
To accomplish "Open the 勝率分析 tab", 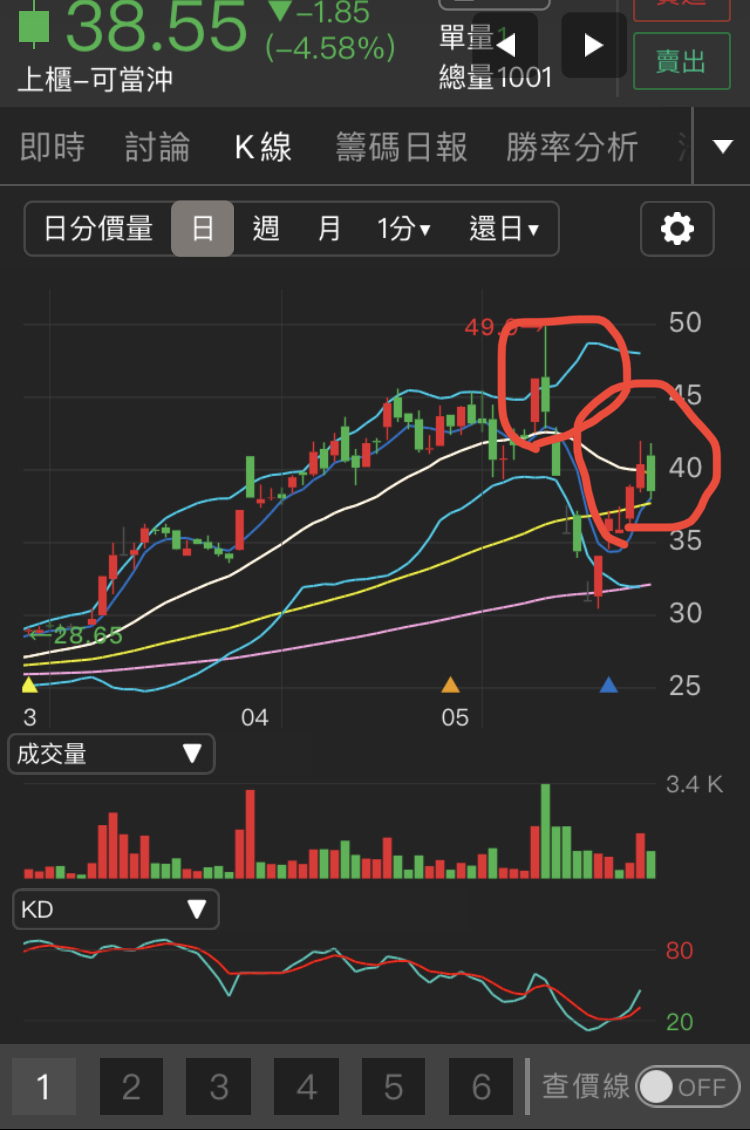I will click(572, 148).
